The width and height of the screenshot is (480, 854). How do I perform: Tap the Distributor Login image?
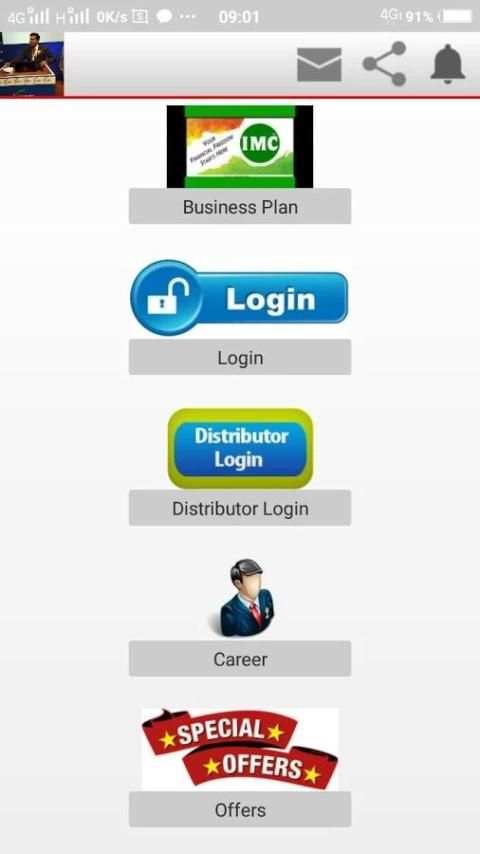tap(240, 448)
